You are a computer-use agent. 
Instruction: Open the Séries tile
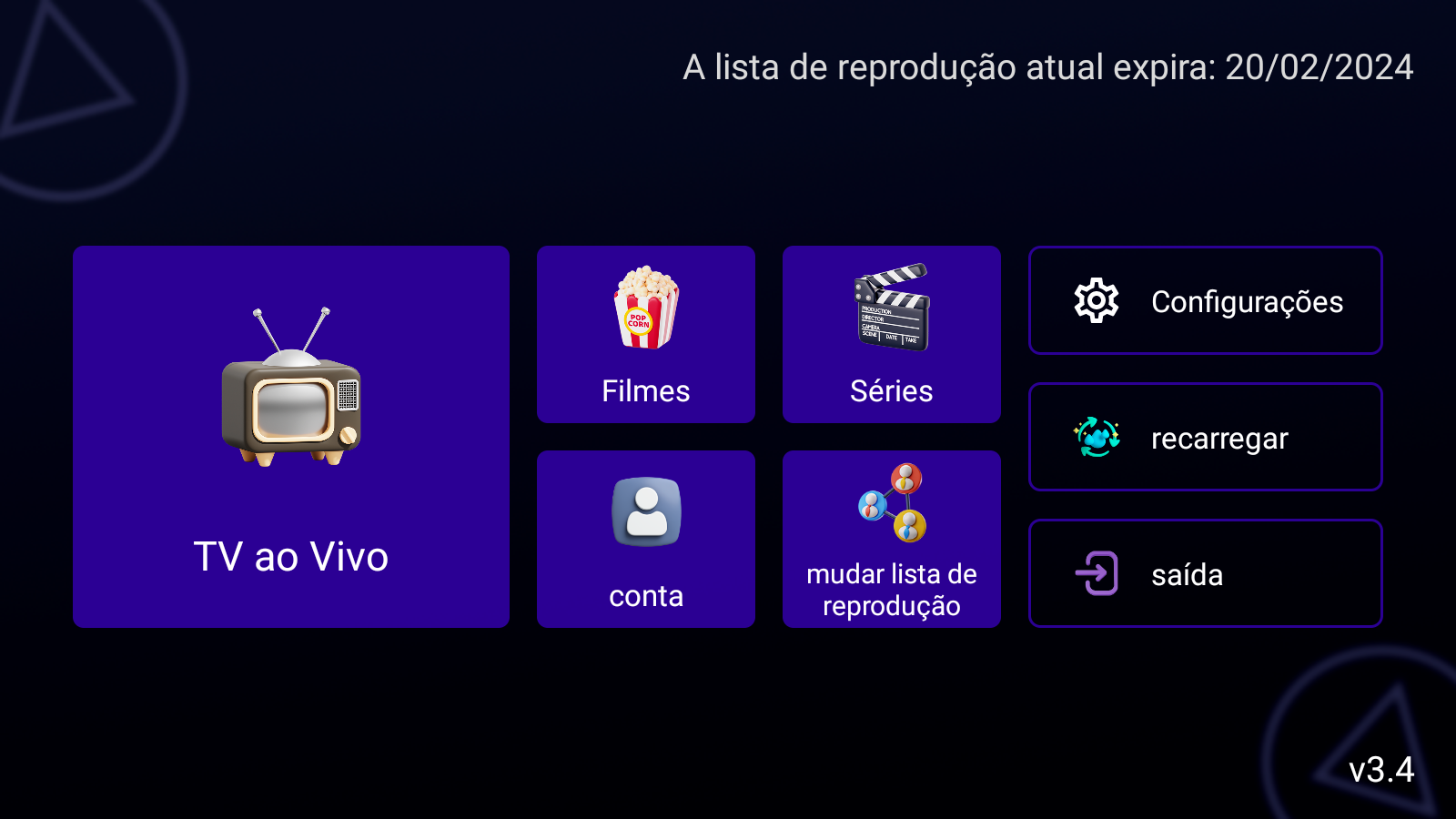(892, 334)
